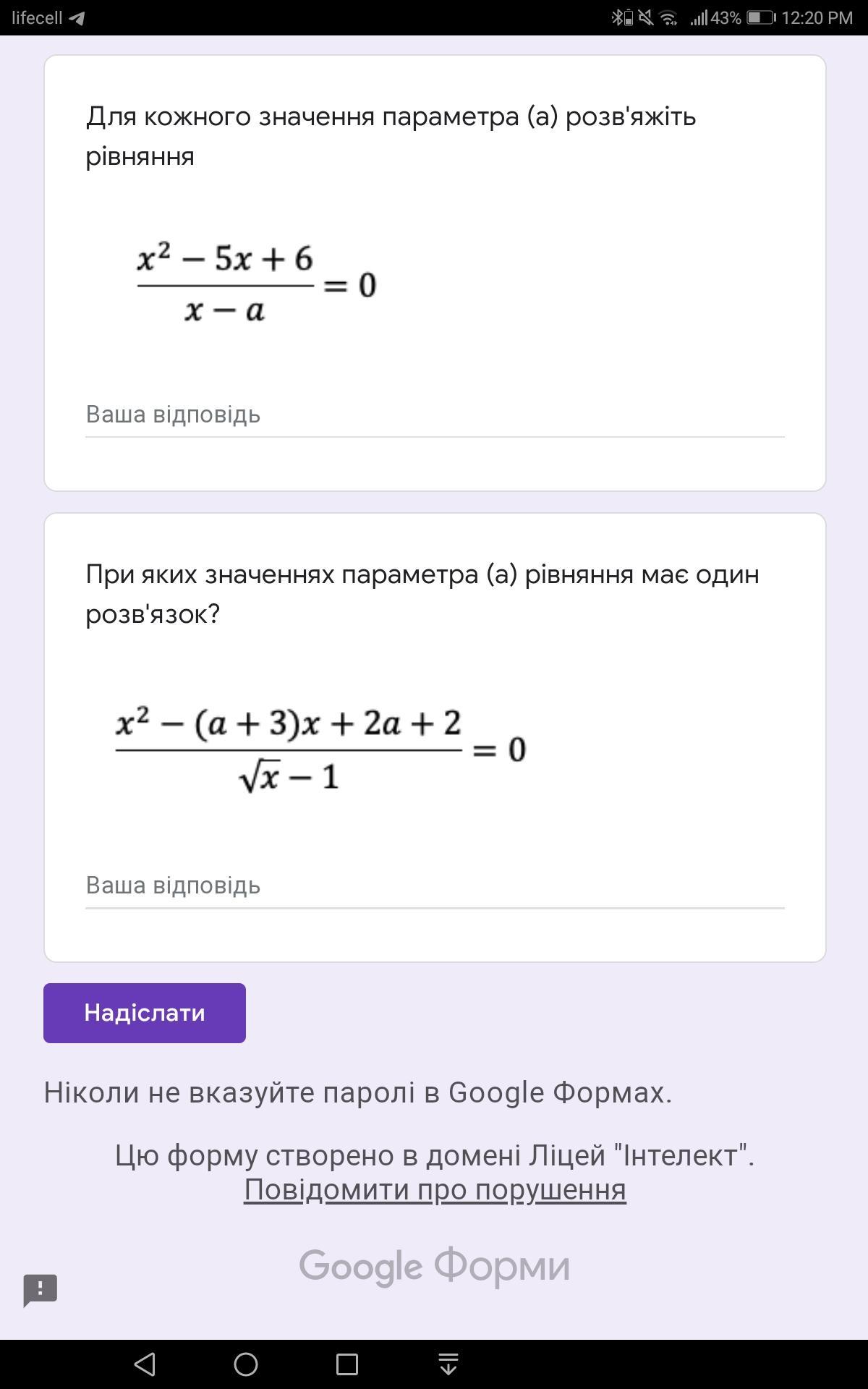
Task: Tap the answer field under the x−a equation
Action: click(x=434, y=415)
